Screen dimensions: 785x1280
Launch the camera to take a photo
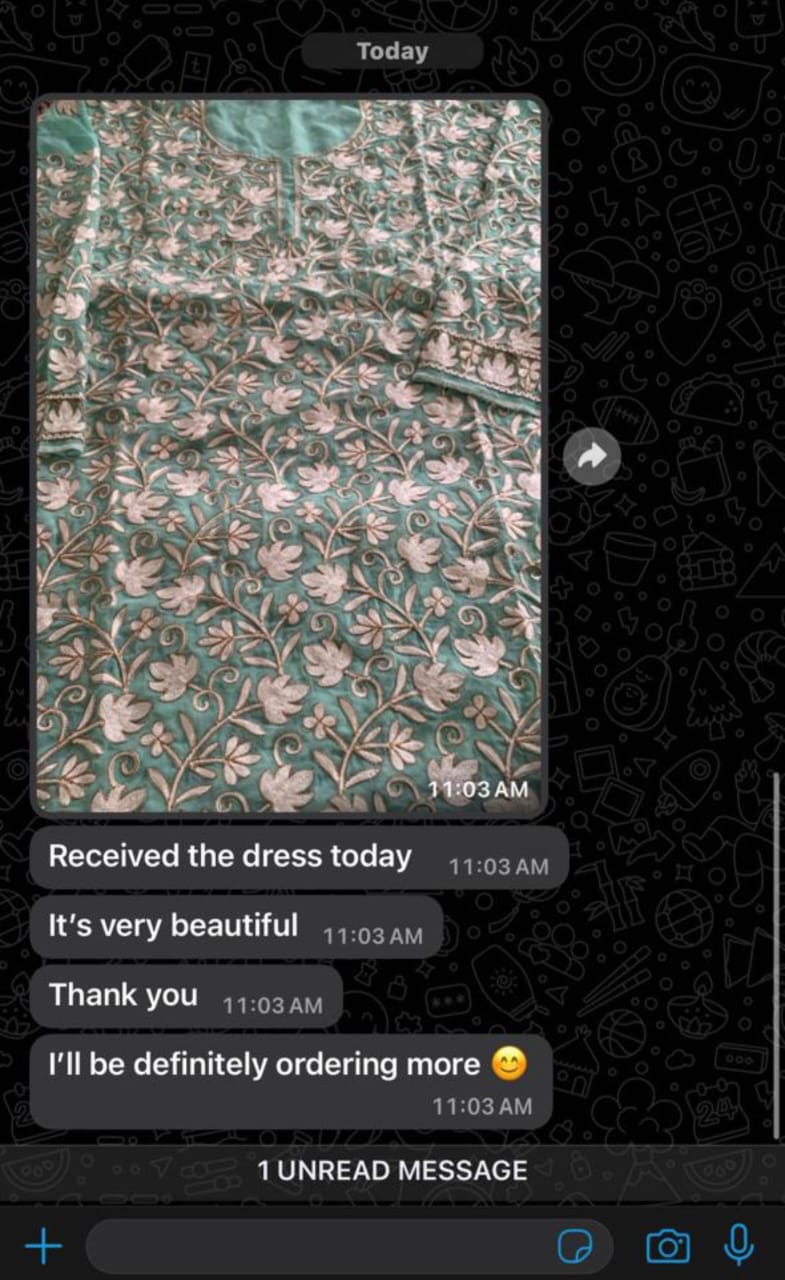(x=668, y=1246)
